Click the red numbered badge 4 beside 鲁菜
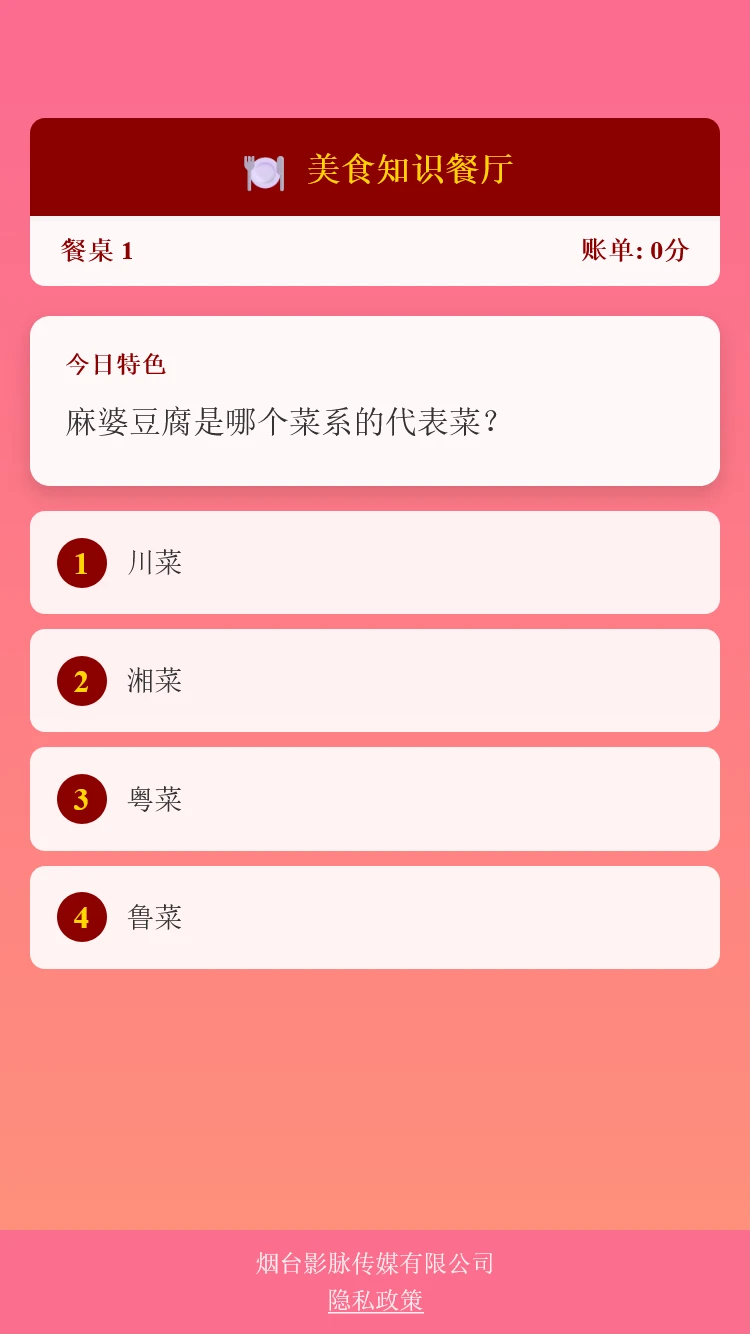 81,917
